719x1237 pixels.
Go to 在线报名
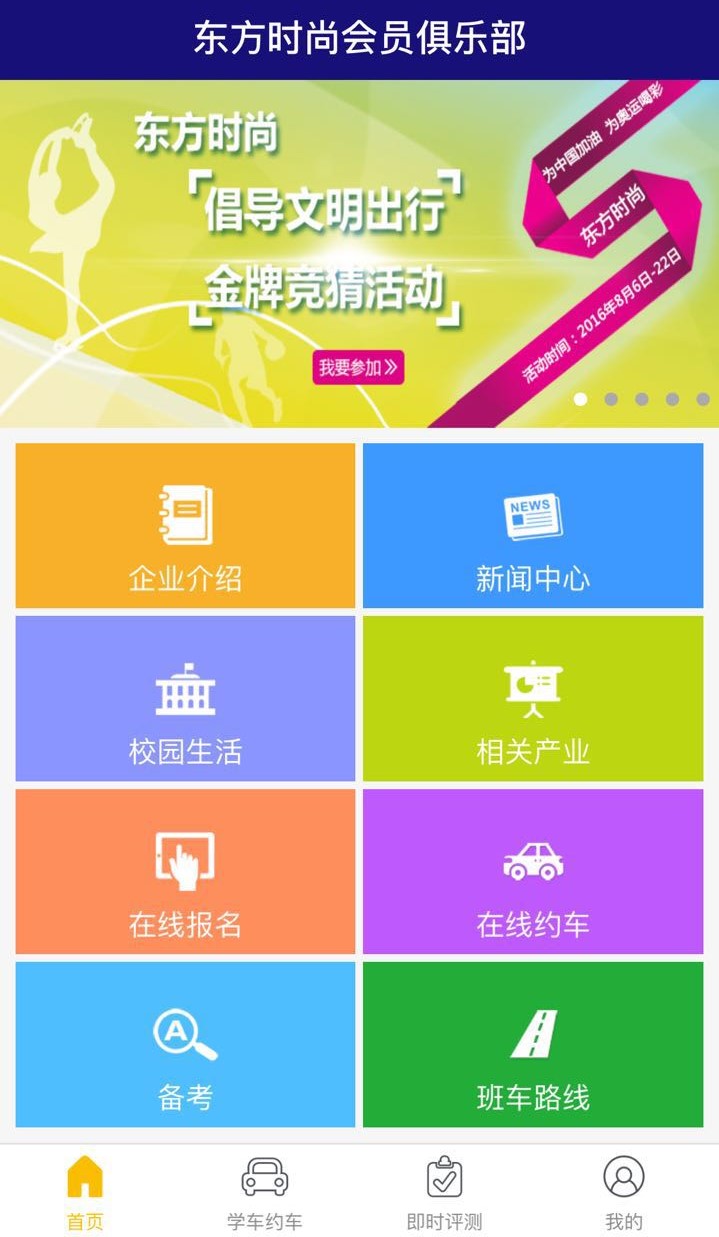(x=185, y=871)
